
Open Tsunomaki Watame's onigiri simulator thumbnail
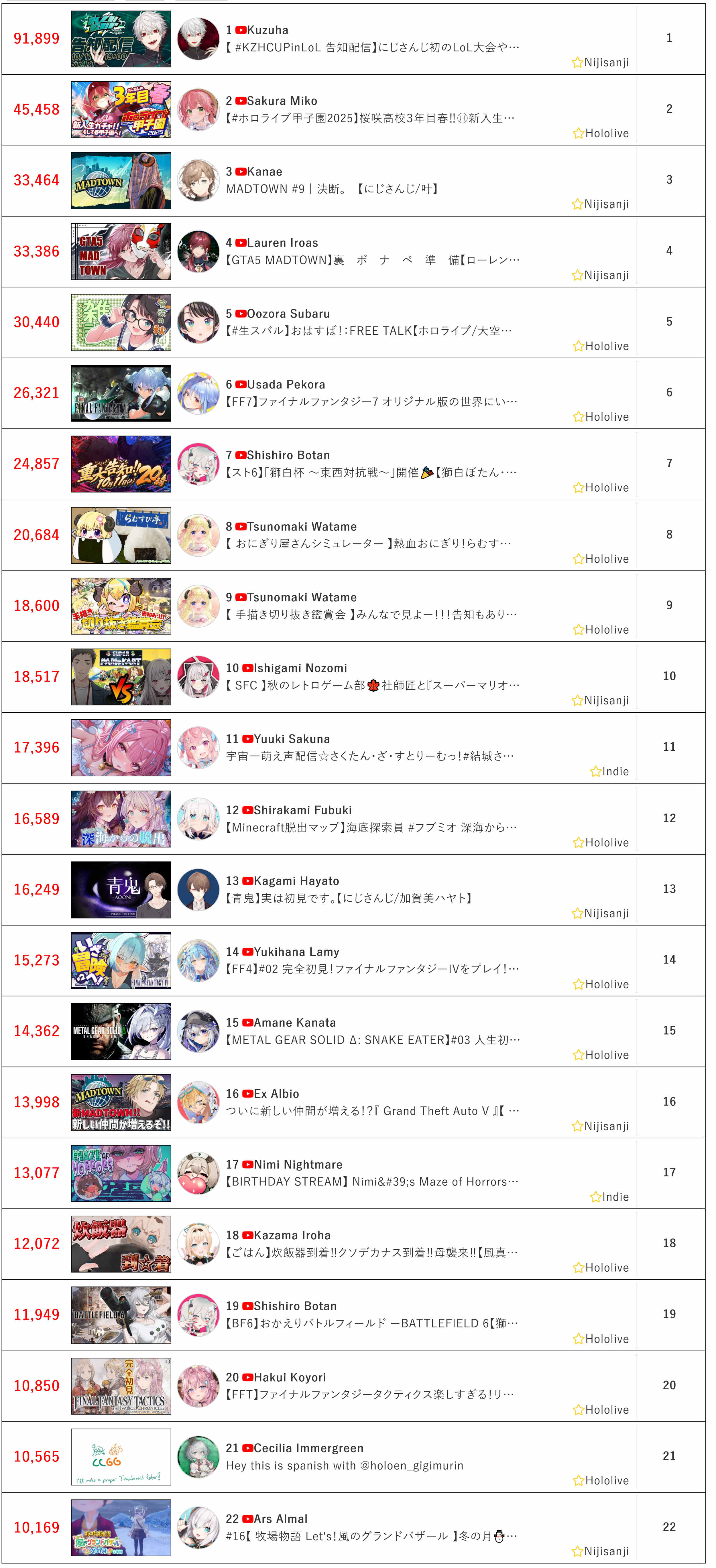tap(121, 535)
